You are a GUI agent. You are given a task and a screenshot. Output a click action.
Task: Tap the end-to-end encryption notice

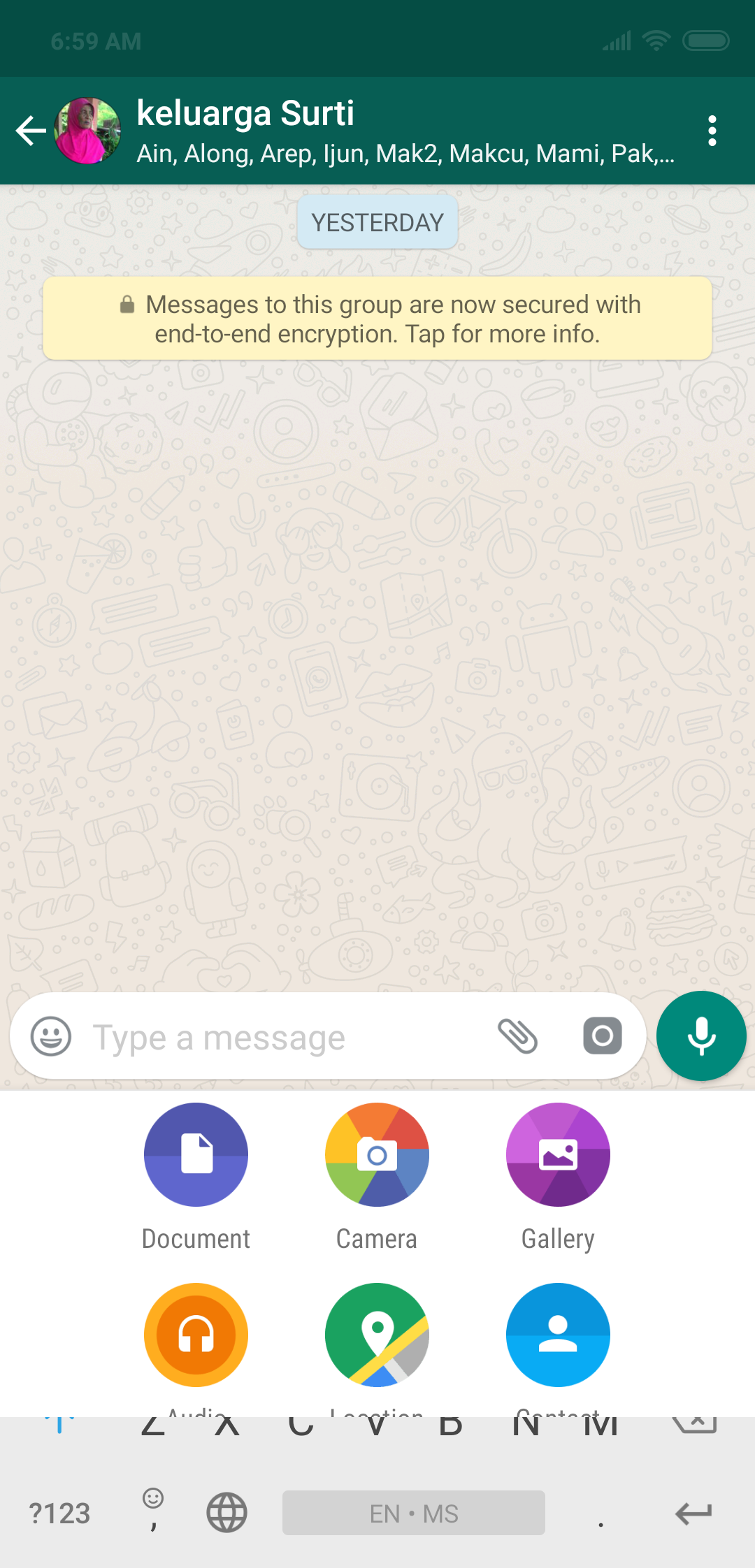click(377, 319)
